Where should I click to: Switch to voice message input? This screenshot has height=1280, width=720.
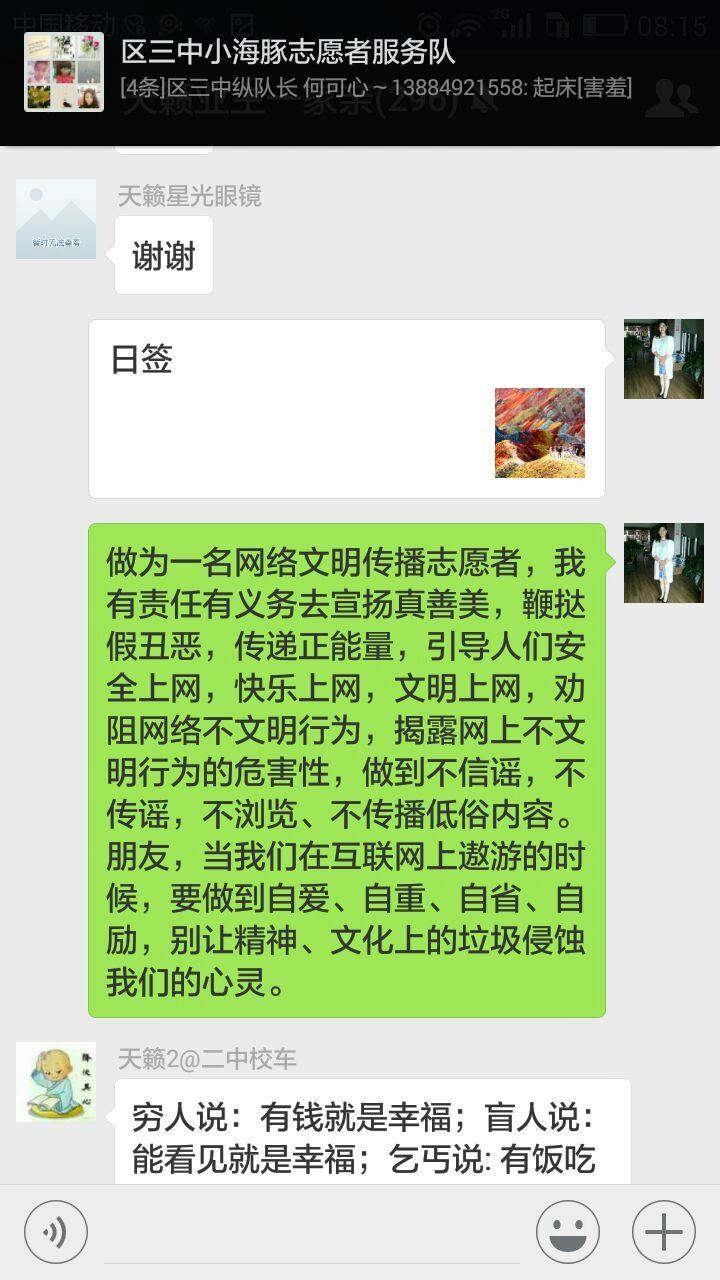56,1232
